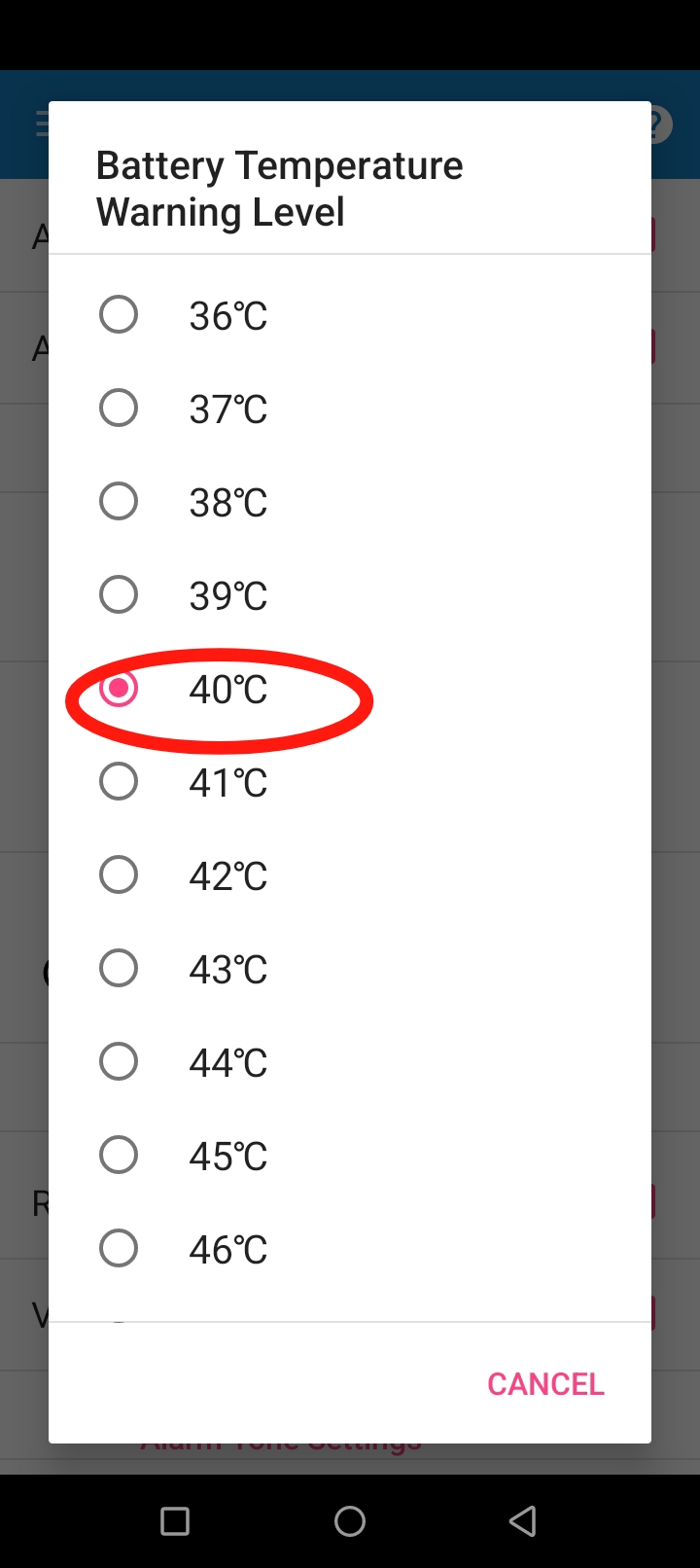This screenshot has width=700, height=1568.
Task: Tap the selected 40°C radio button
Action: tap(119, 689)
